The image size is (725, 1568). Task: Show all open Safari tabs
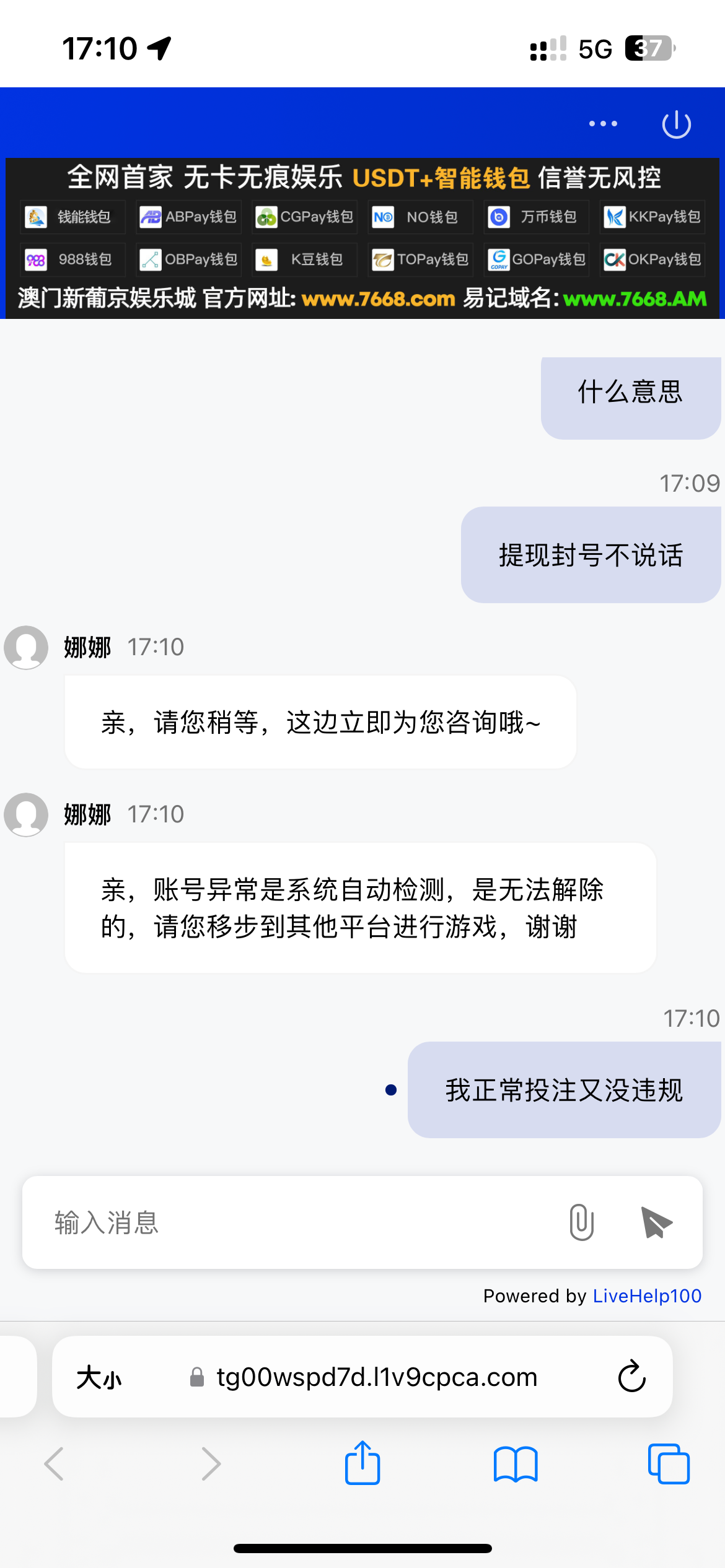[x=669, y=1464]
